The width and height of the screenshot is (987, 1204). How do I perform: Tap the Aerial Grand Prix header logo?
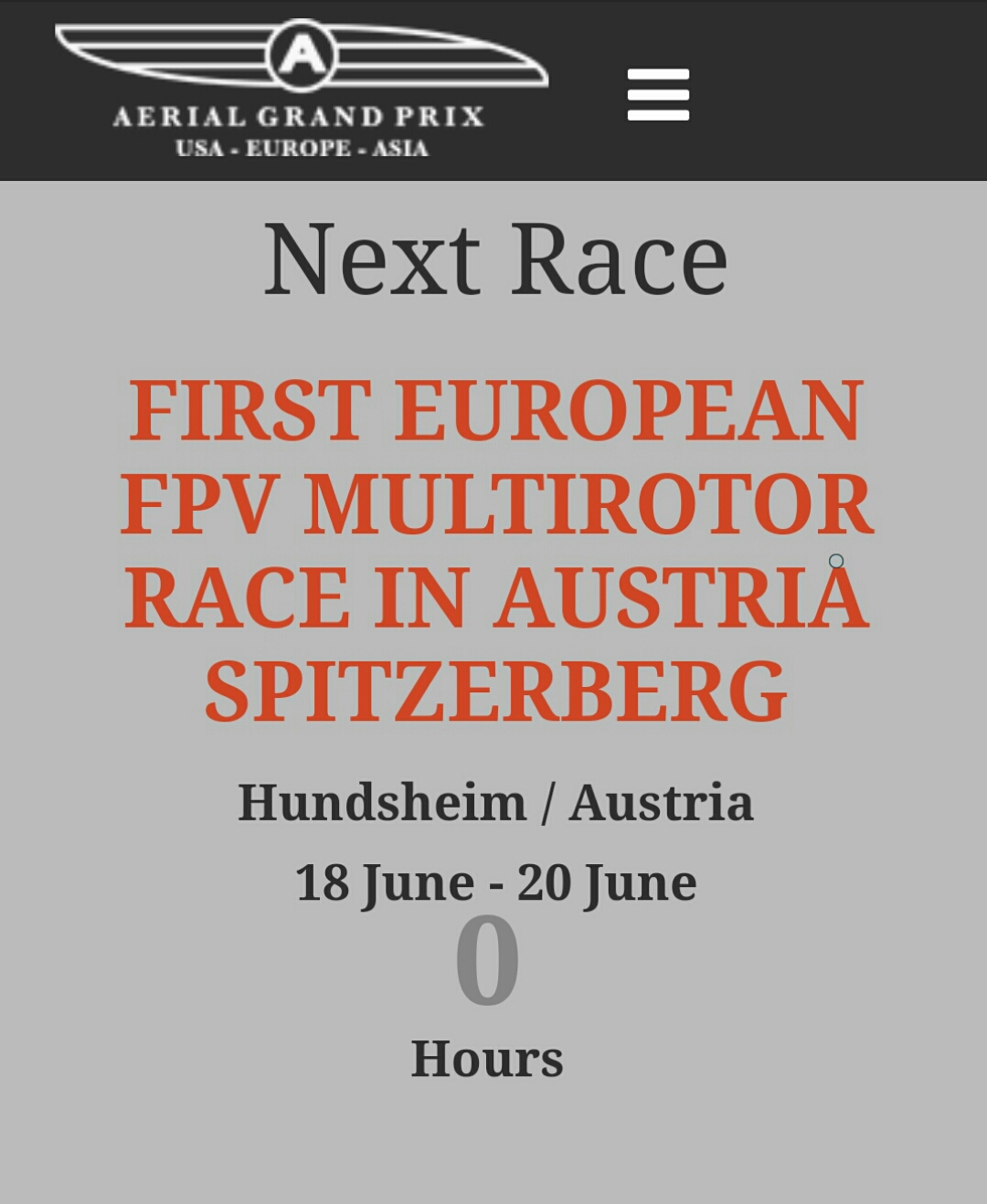pos(301,89)
